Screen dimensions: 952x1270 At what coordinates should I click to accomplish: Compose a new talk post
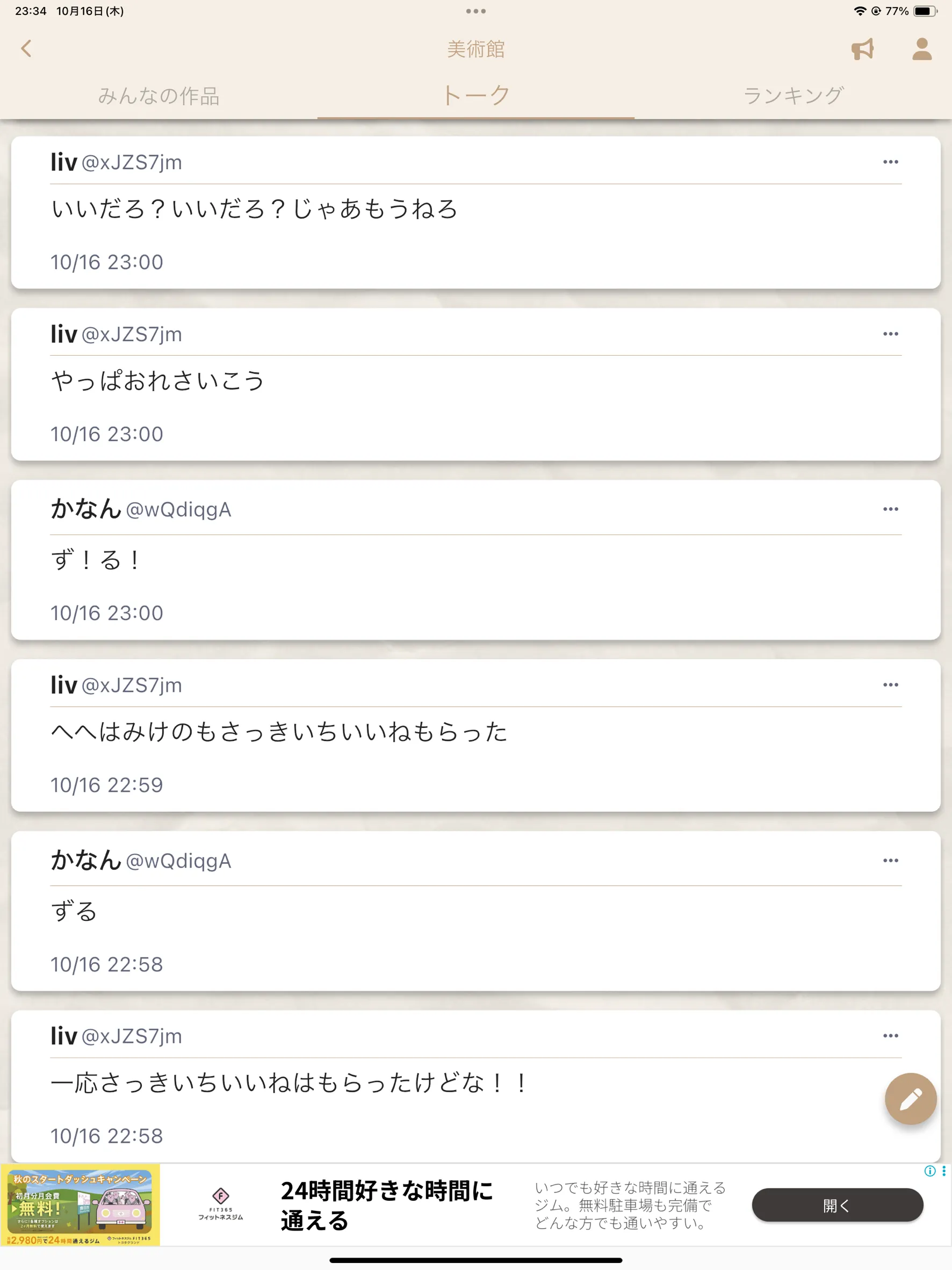pos(910,1099)
